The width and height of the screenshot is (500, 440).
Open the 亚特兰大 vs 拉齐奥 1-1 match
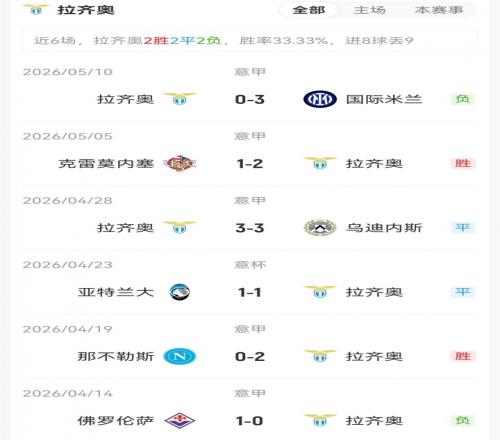[250, 282]
